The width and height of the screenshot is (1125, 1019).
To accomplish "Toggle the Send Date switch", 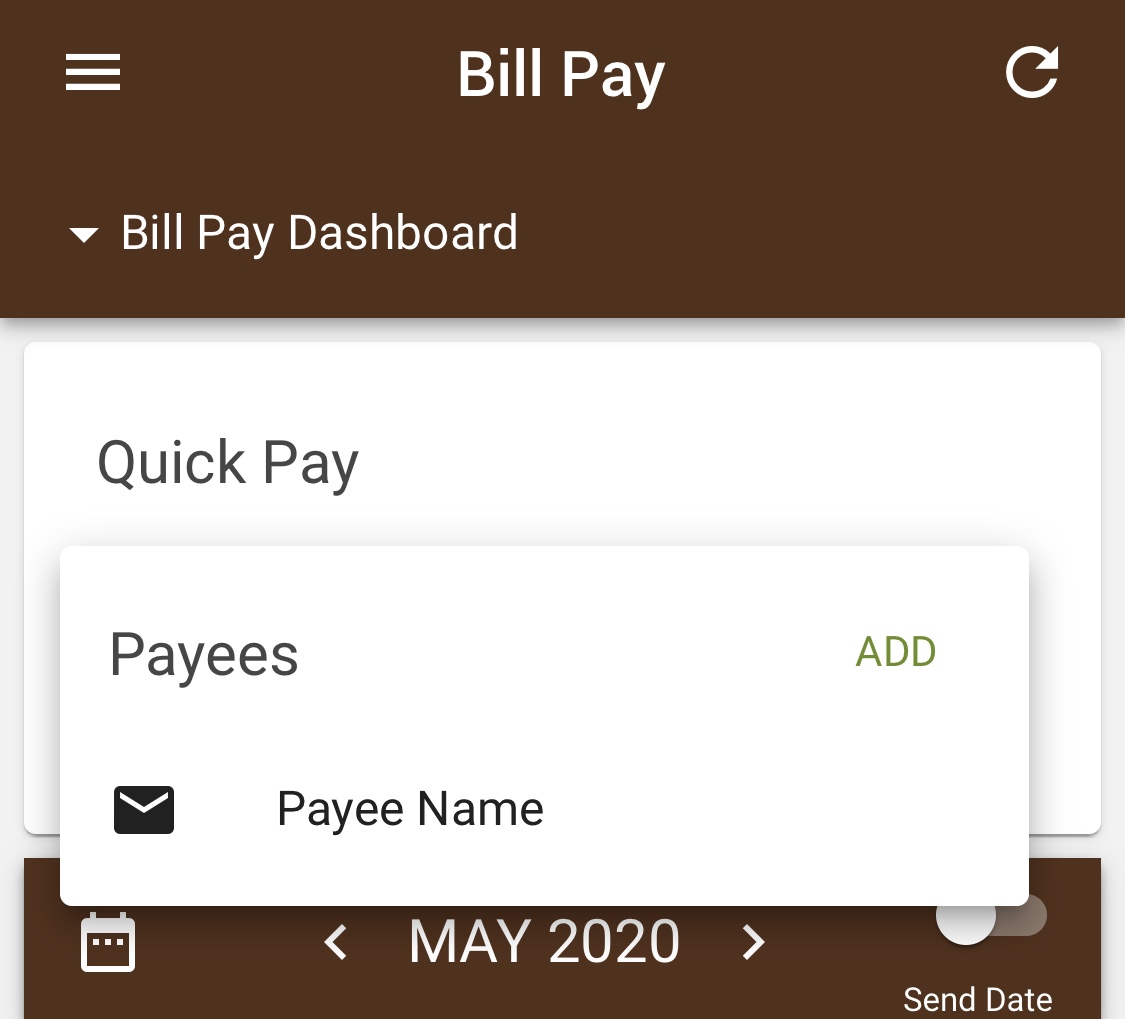I will coord(990,917).
